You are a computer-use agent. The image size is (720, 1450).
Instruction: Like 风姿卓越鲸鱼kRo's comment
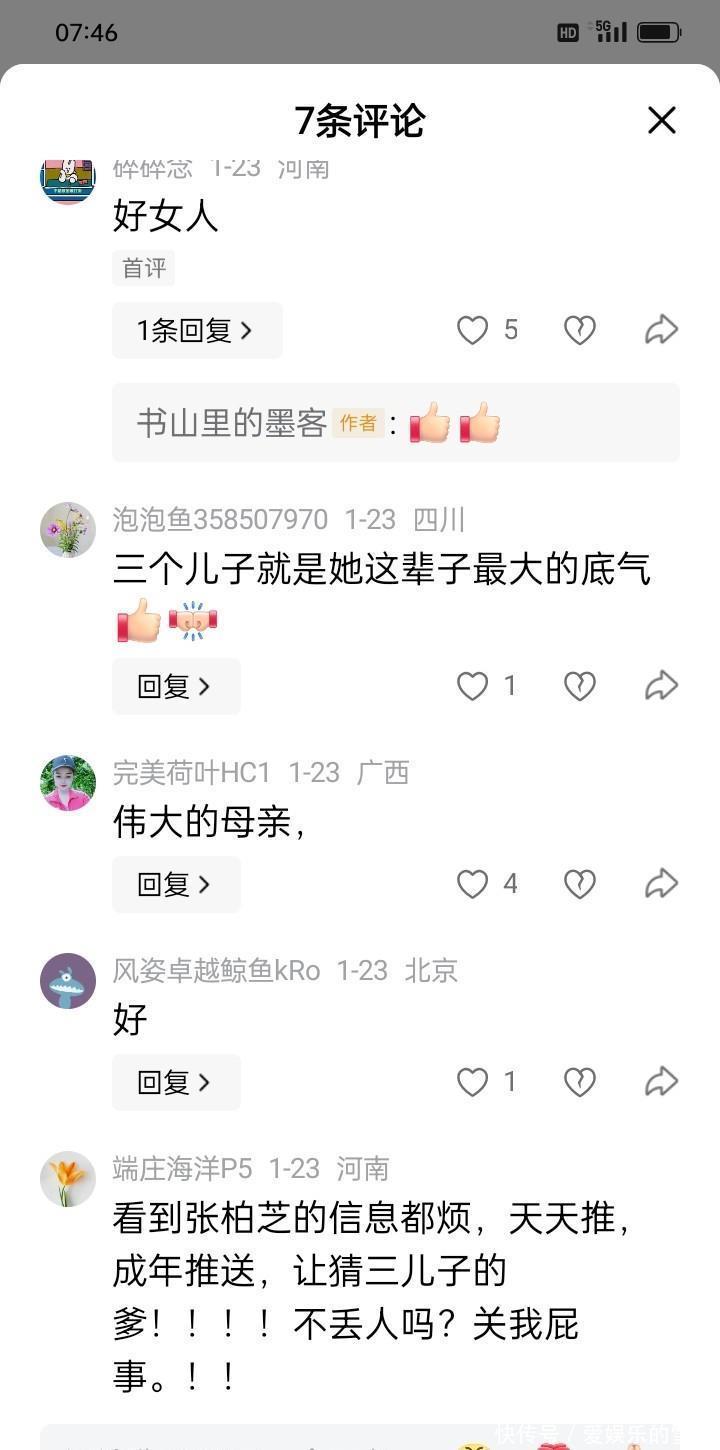pos(472,1082)
